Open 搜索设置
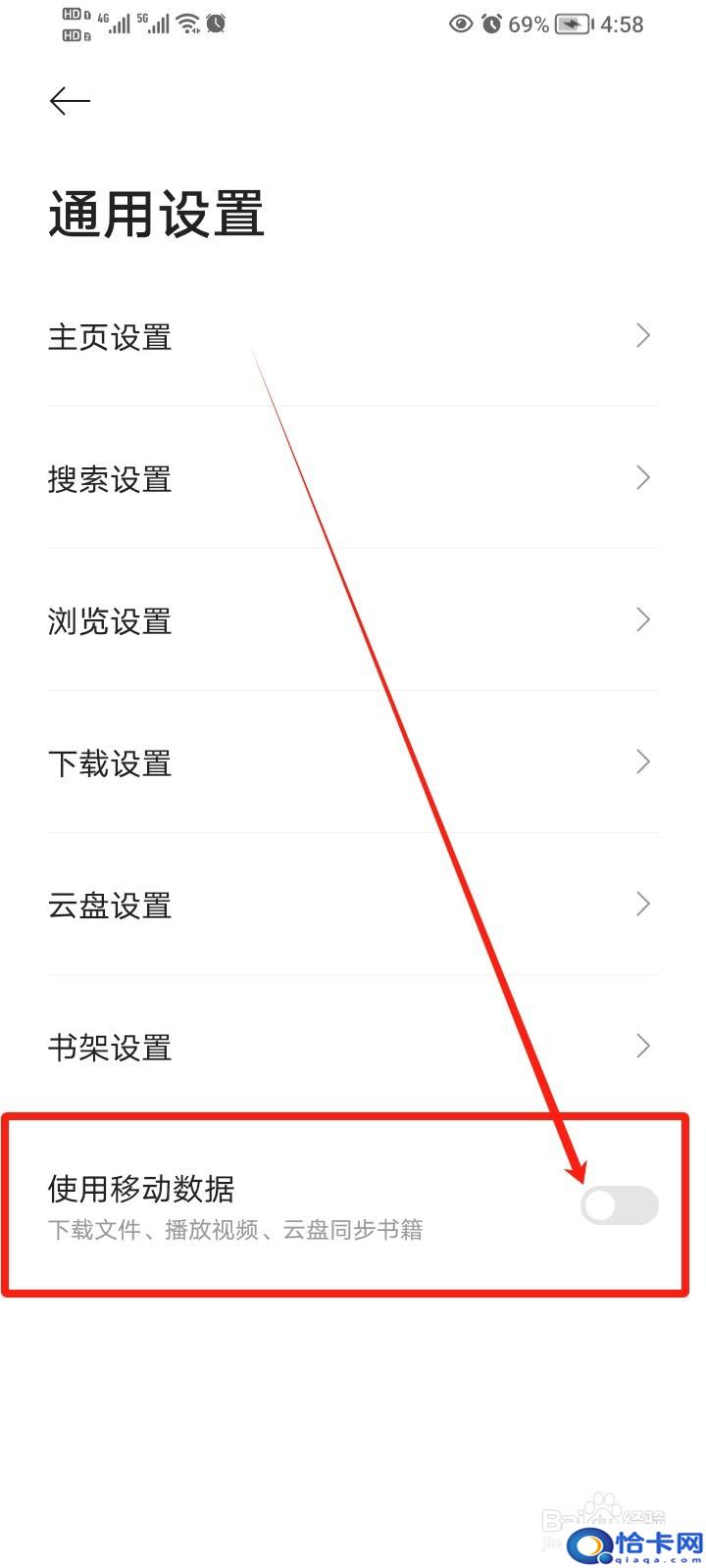 point(353,478)
